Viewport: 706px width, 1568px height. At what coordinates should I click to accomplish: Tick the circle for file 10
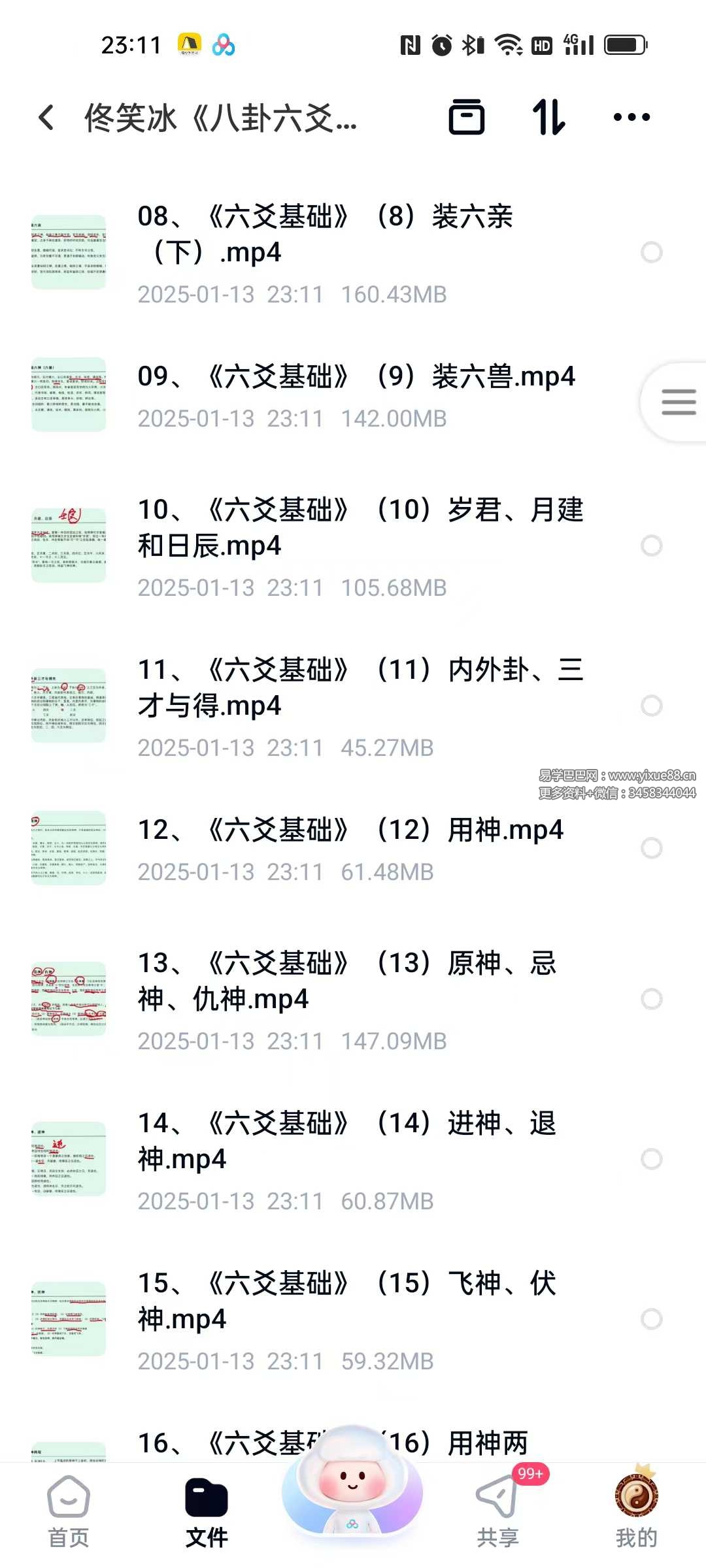pos(651,546)
